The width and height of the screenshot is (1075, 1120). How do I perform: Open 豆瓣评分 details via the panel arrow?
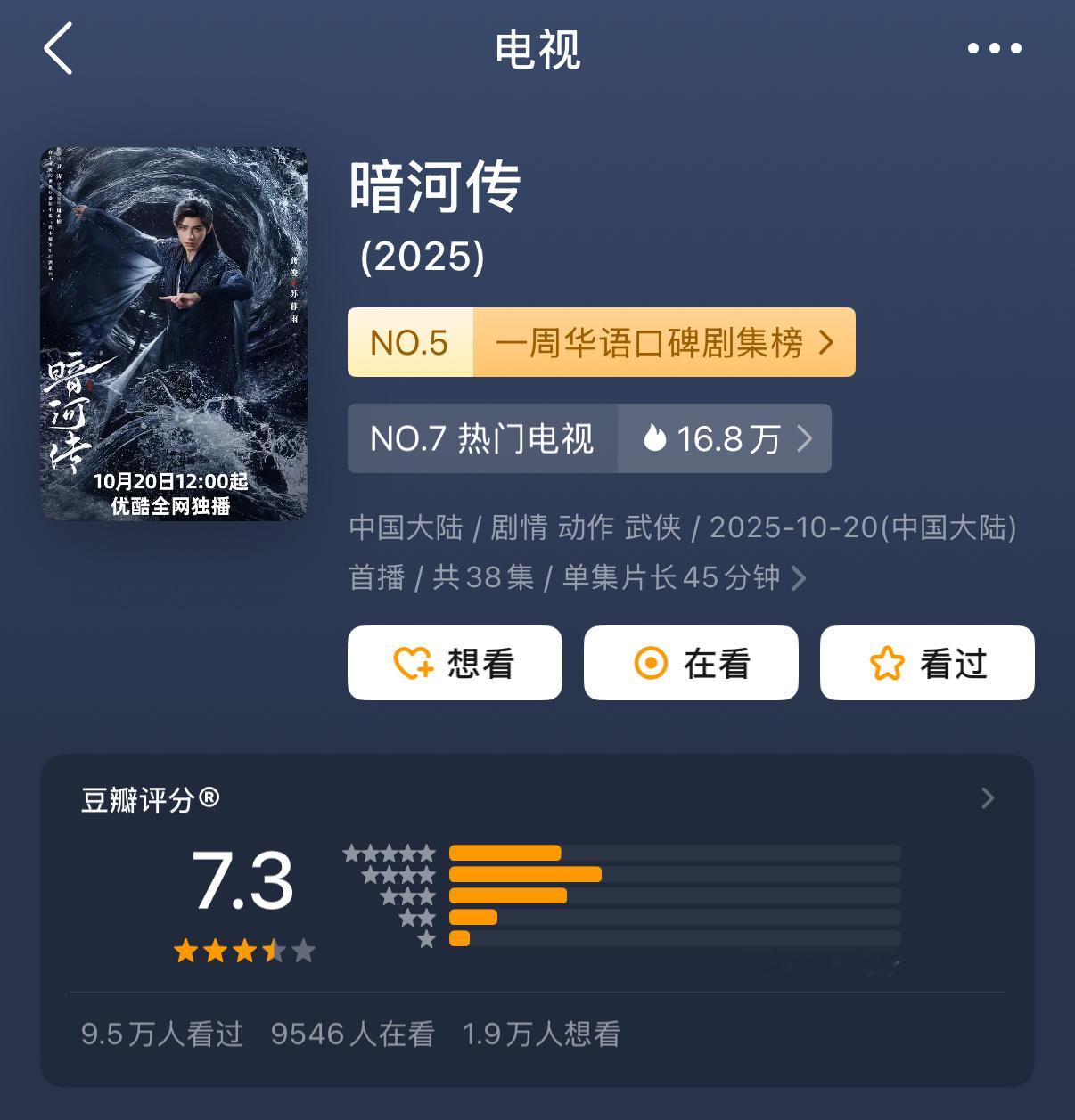[x=987, y=799]
